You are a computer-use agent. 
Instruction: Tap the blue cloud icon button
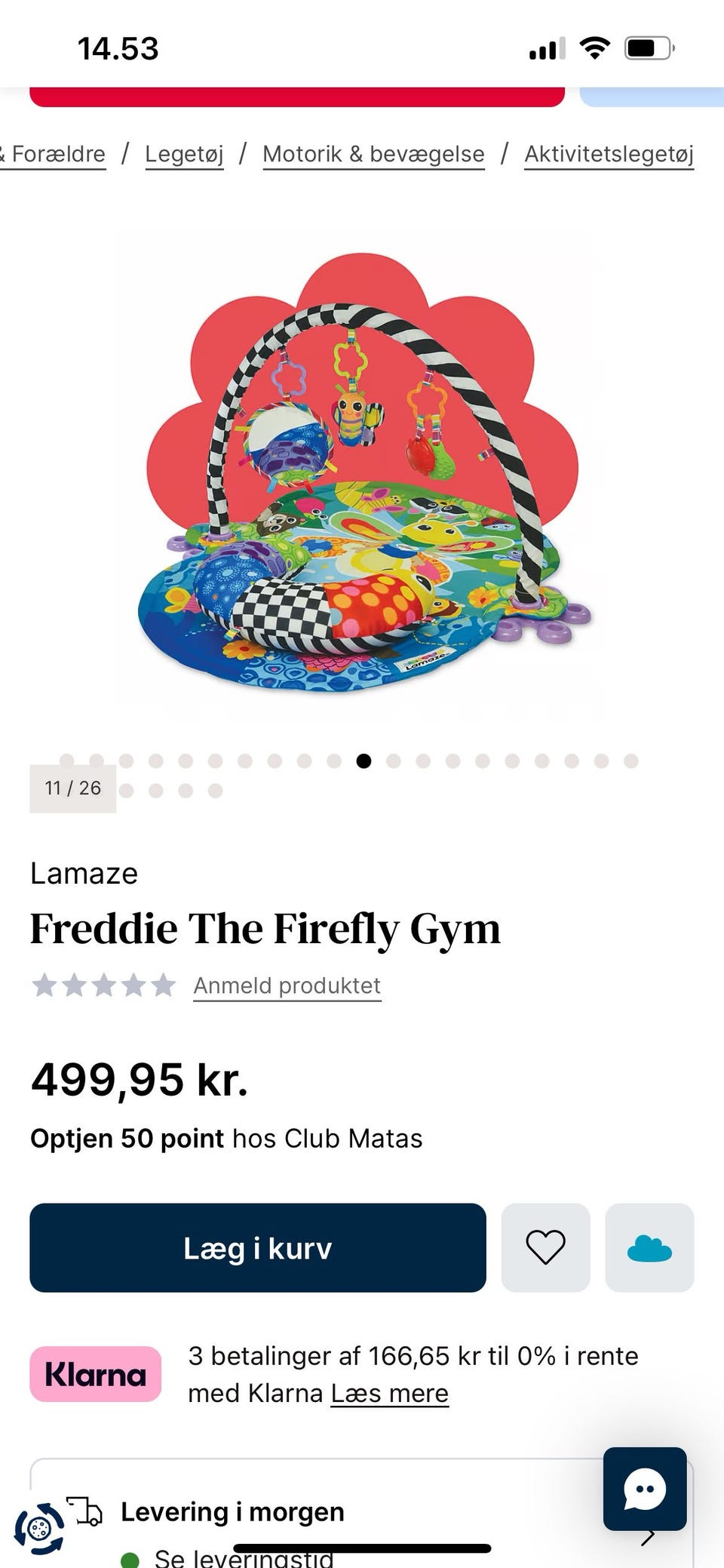coord(649,1248)
